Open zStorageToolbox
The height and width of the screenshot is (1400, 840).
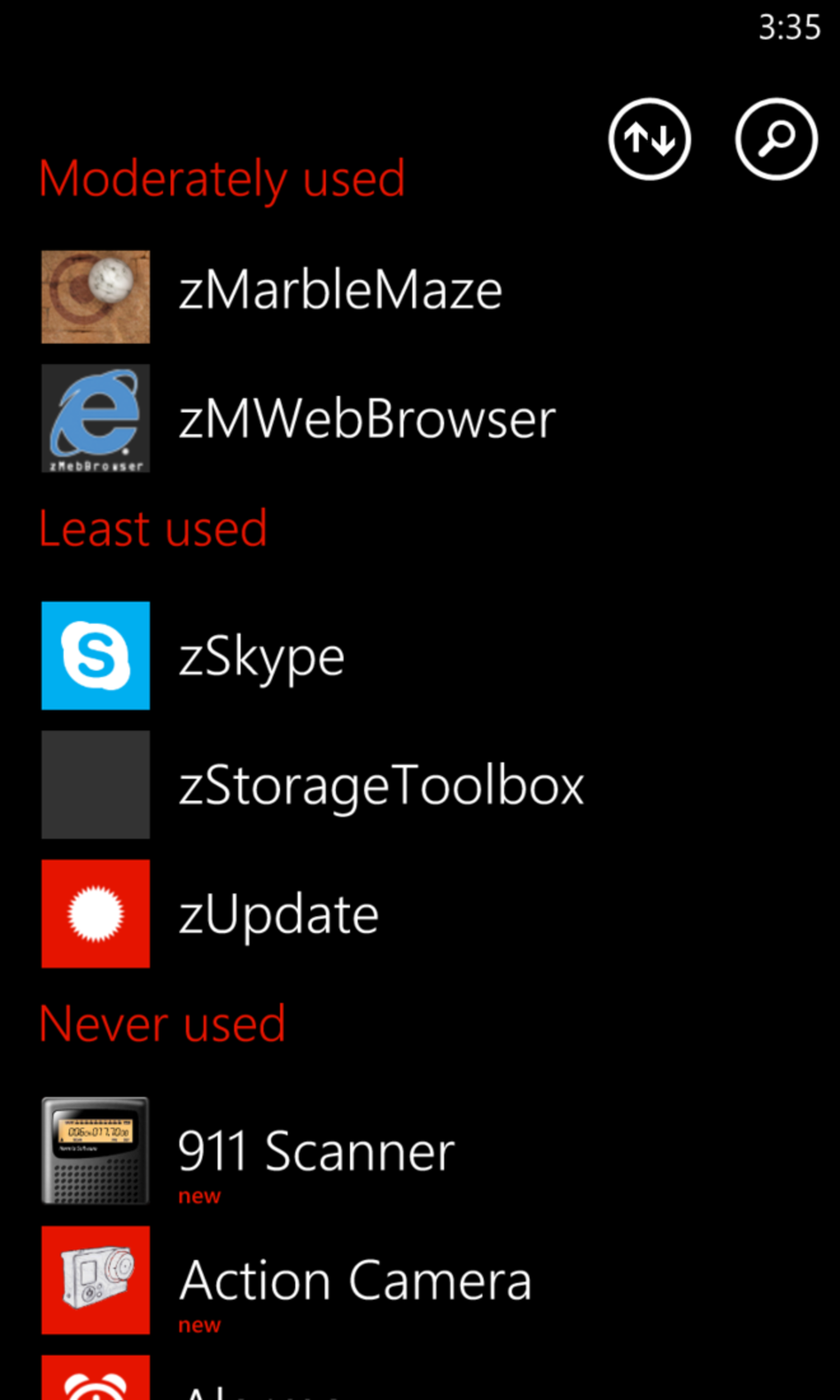tap(380, 785)
